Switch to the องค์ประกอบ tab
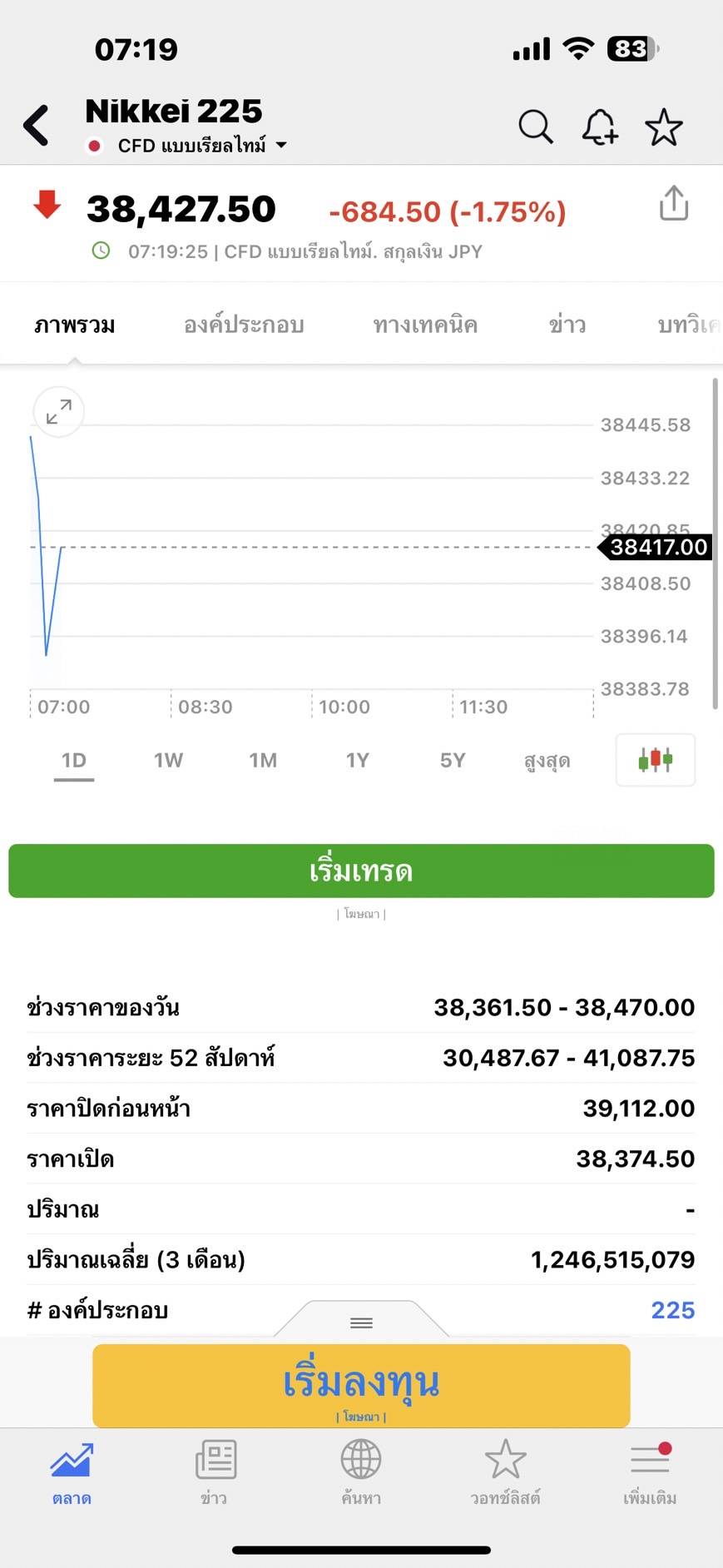The width and height of the screenshot is (723, 1568). [x=244, y=325]
